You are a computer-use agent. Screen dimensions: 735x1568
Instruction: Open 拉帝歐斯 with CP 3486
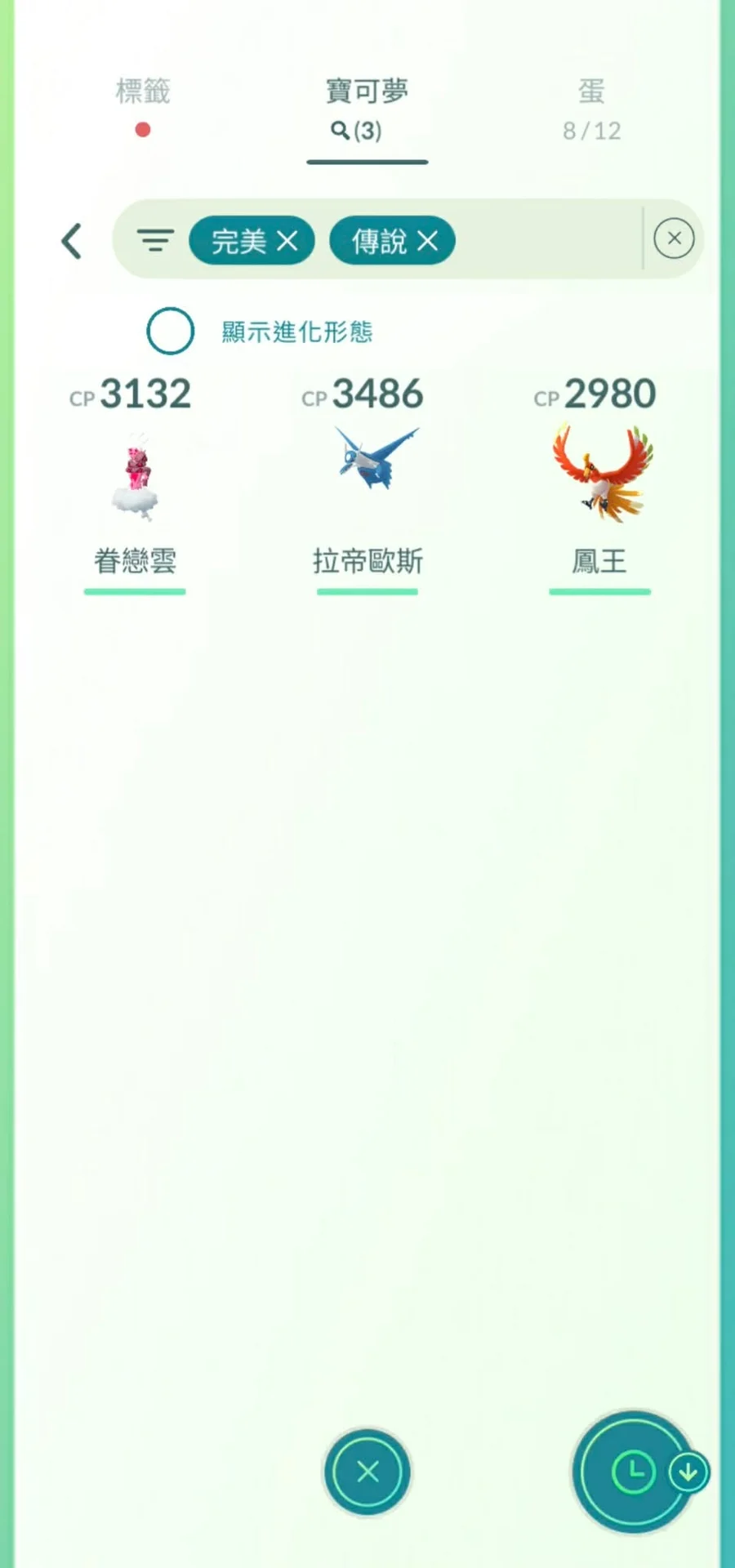367,478
